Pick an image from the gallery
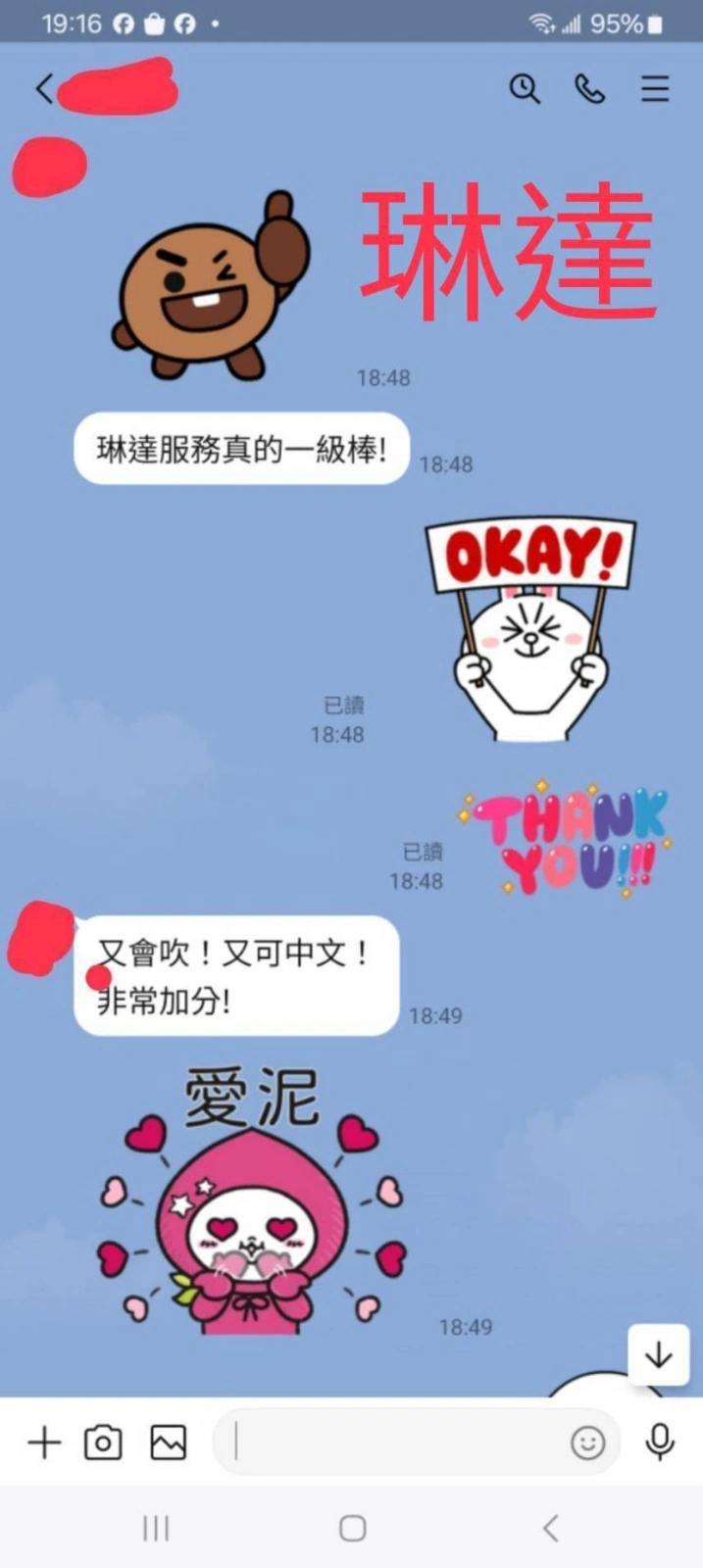This screenshot has width=703, height=1568. pos(168,1443)
